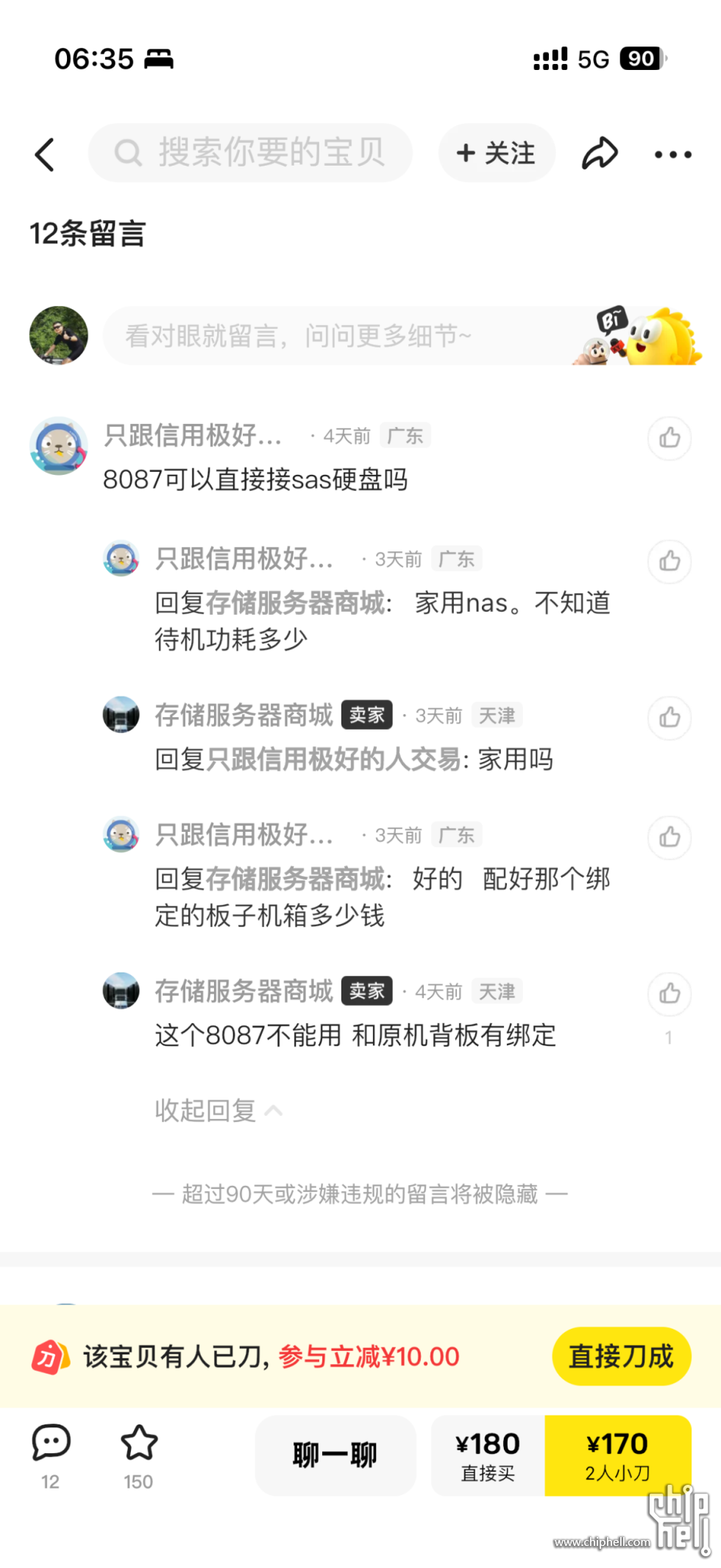Open the three-dot overflow menu

pos(672,155)
